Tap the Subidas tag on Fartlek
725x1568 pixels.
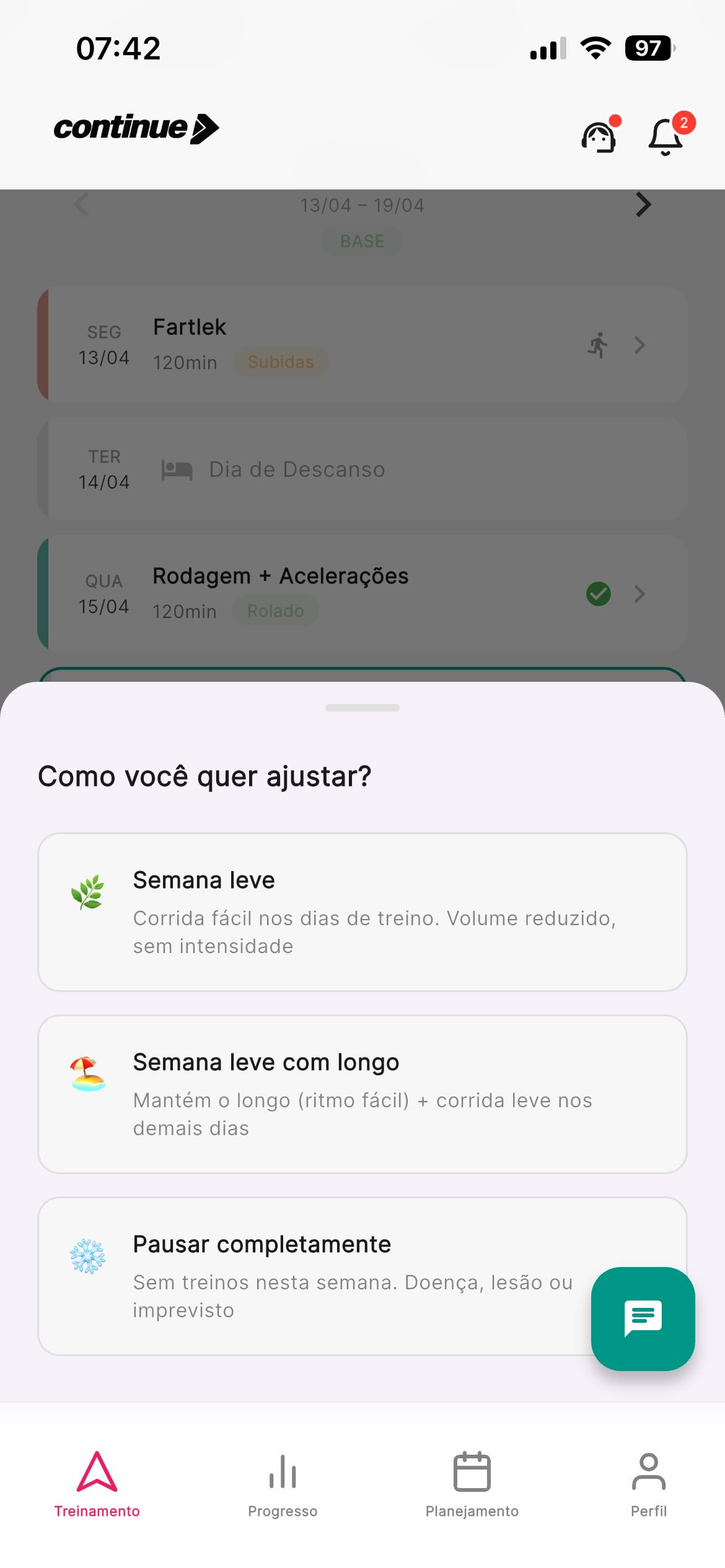(280, 362)
